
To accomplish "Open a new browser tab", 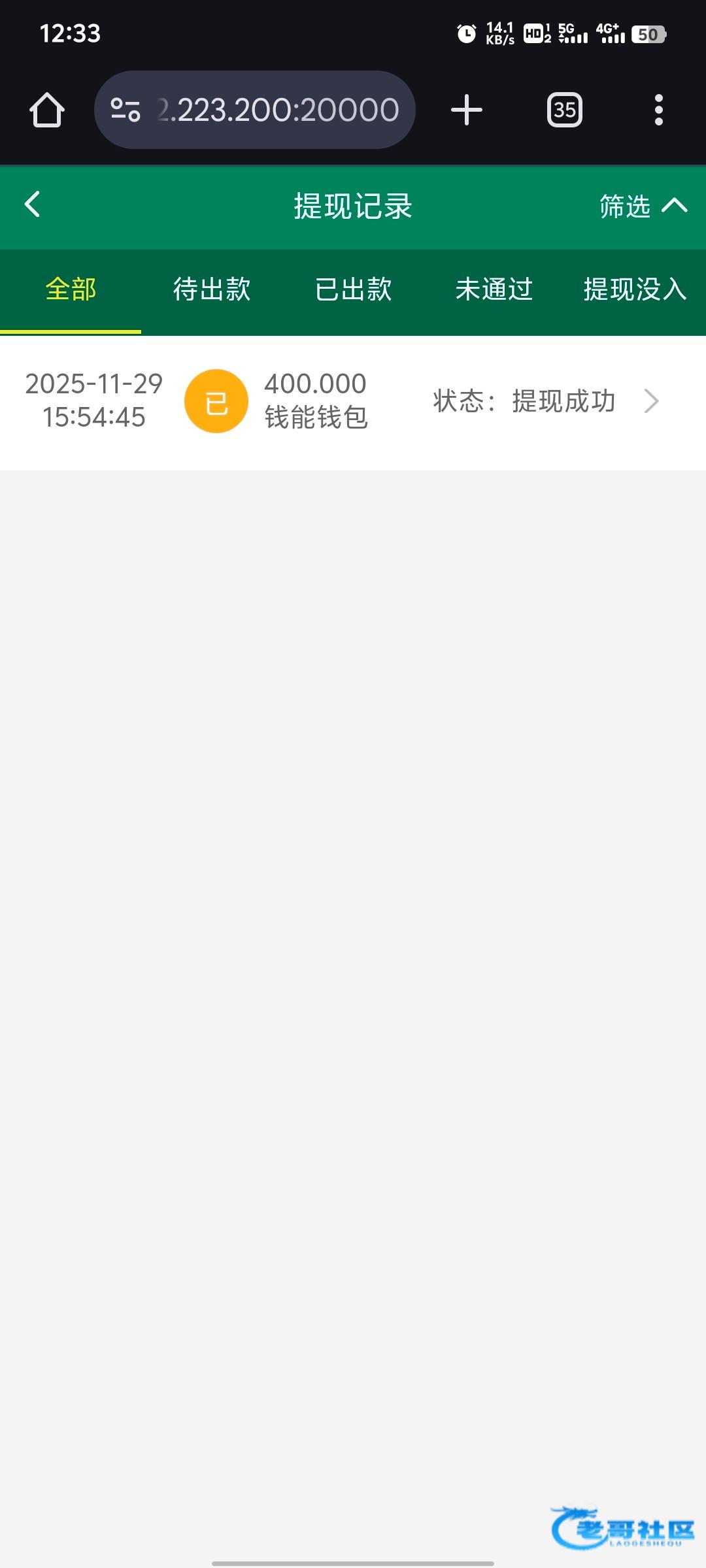I will pos(467,110).
